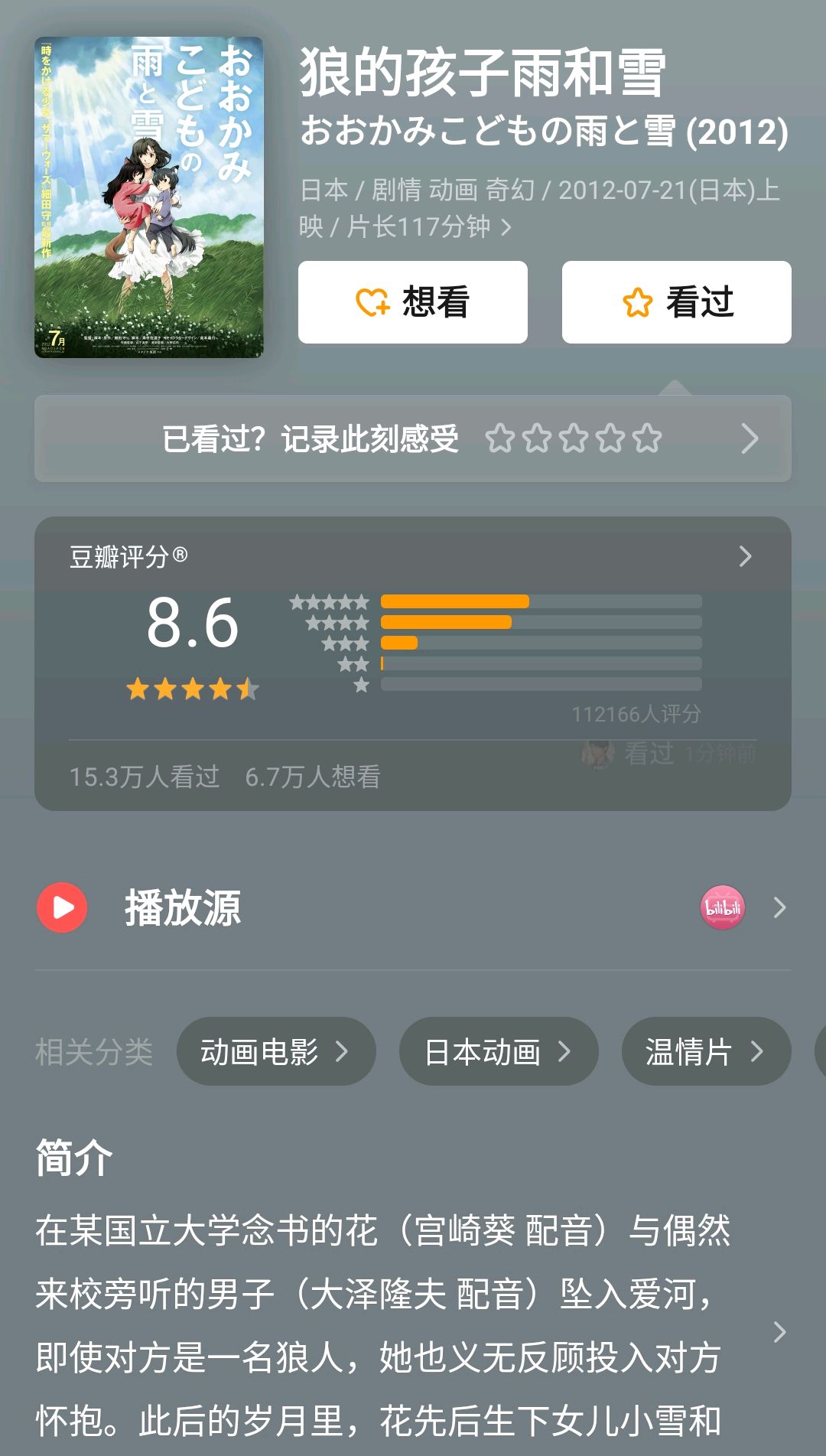Select the 动画电影 category chip
826x1456 pixels.
coord(275,1051)
